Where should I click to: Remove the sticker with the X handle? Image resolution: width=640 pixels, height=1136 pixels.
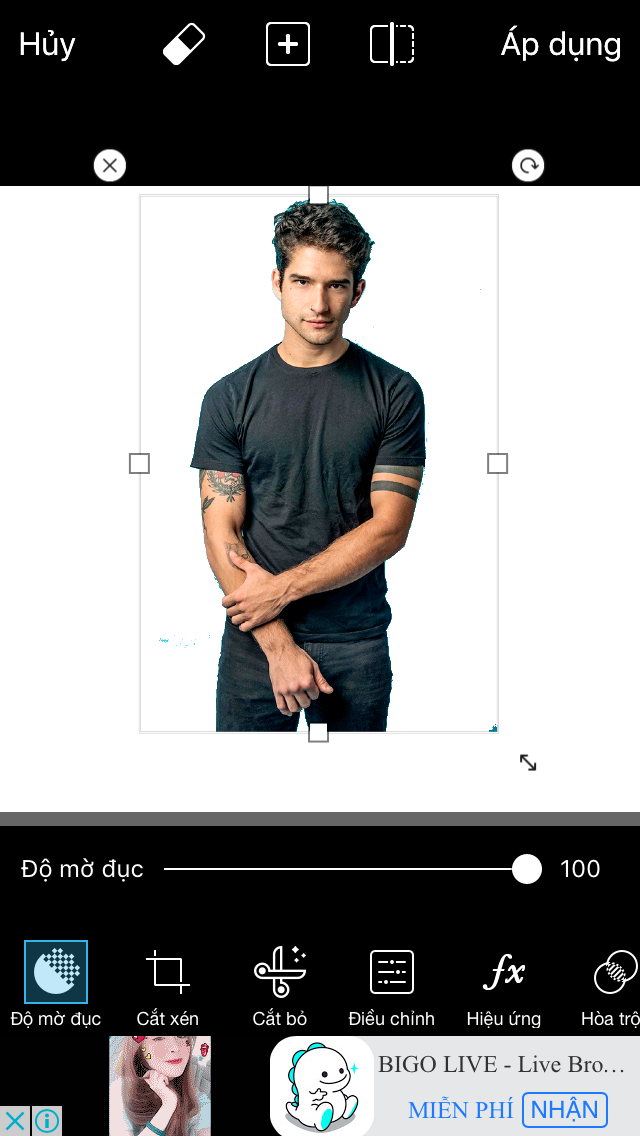(x=109, y=166)
